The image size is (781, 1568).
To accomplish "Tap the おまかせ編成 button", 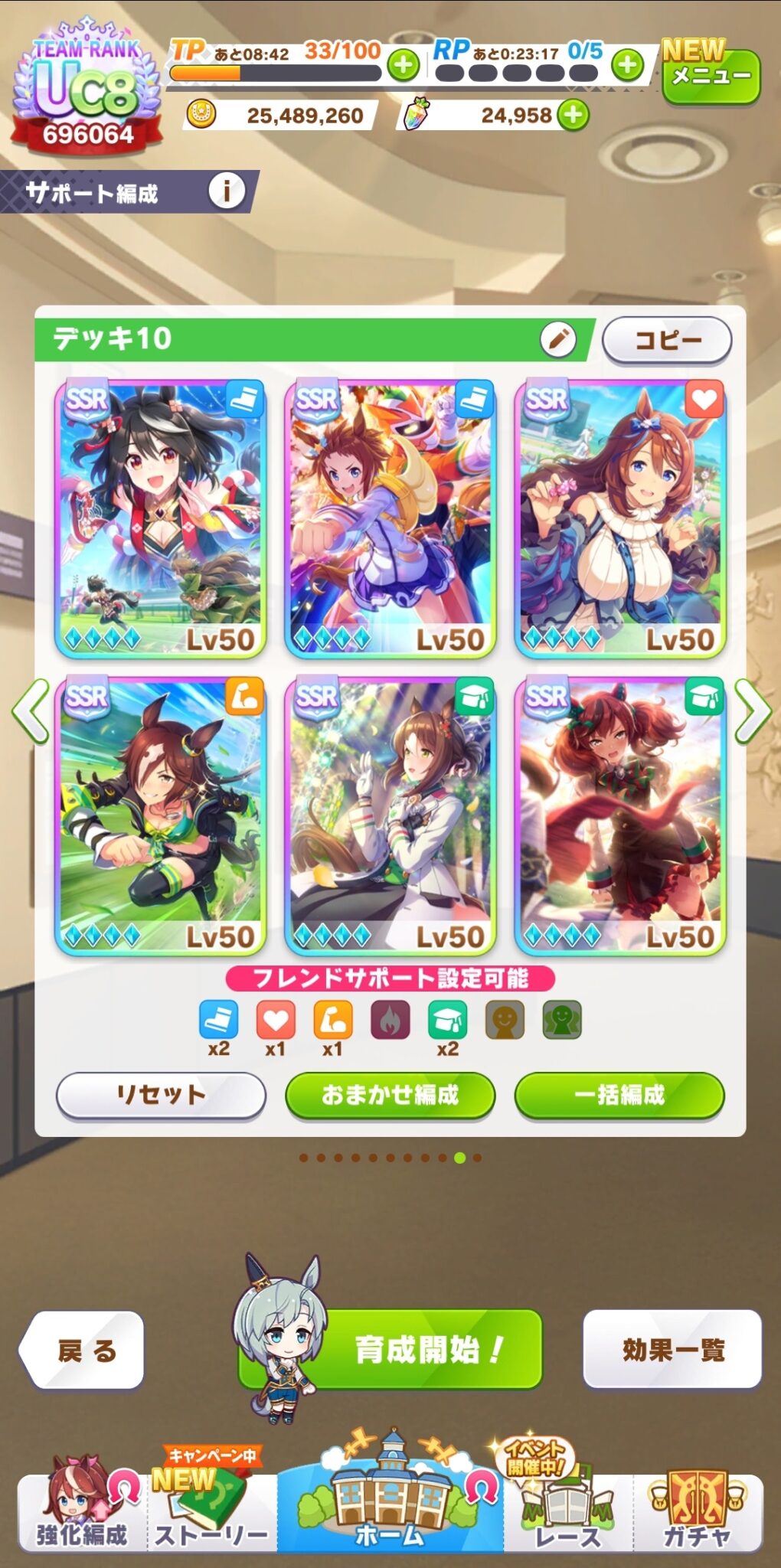I will (x=390, y=1095).
